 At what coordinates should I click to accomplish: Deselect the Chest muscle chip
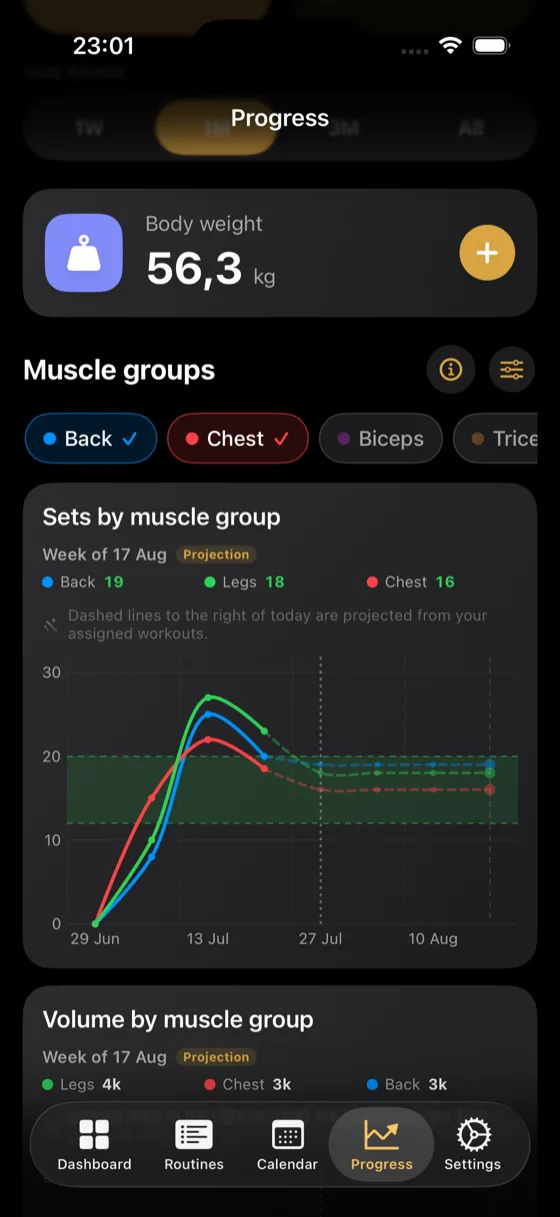[238, 438]
